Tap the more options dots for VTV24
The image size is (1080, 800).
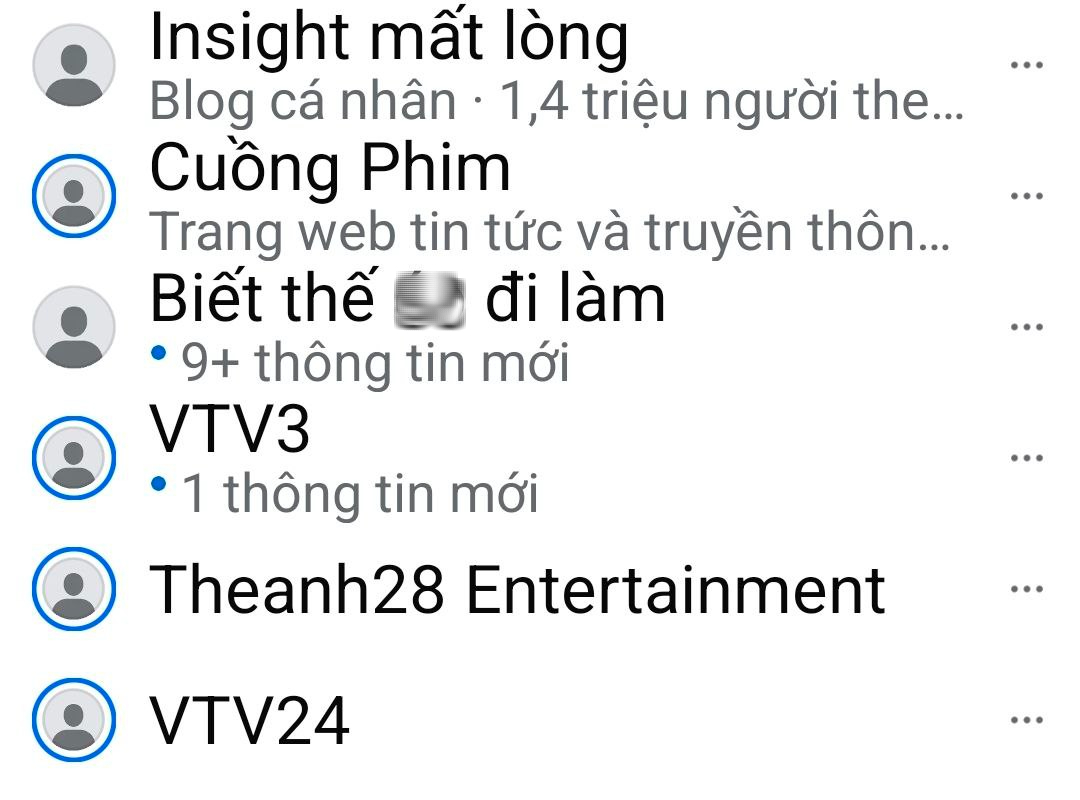(1026, 720)
